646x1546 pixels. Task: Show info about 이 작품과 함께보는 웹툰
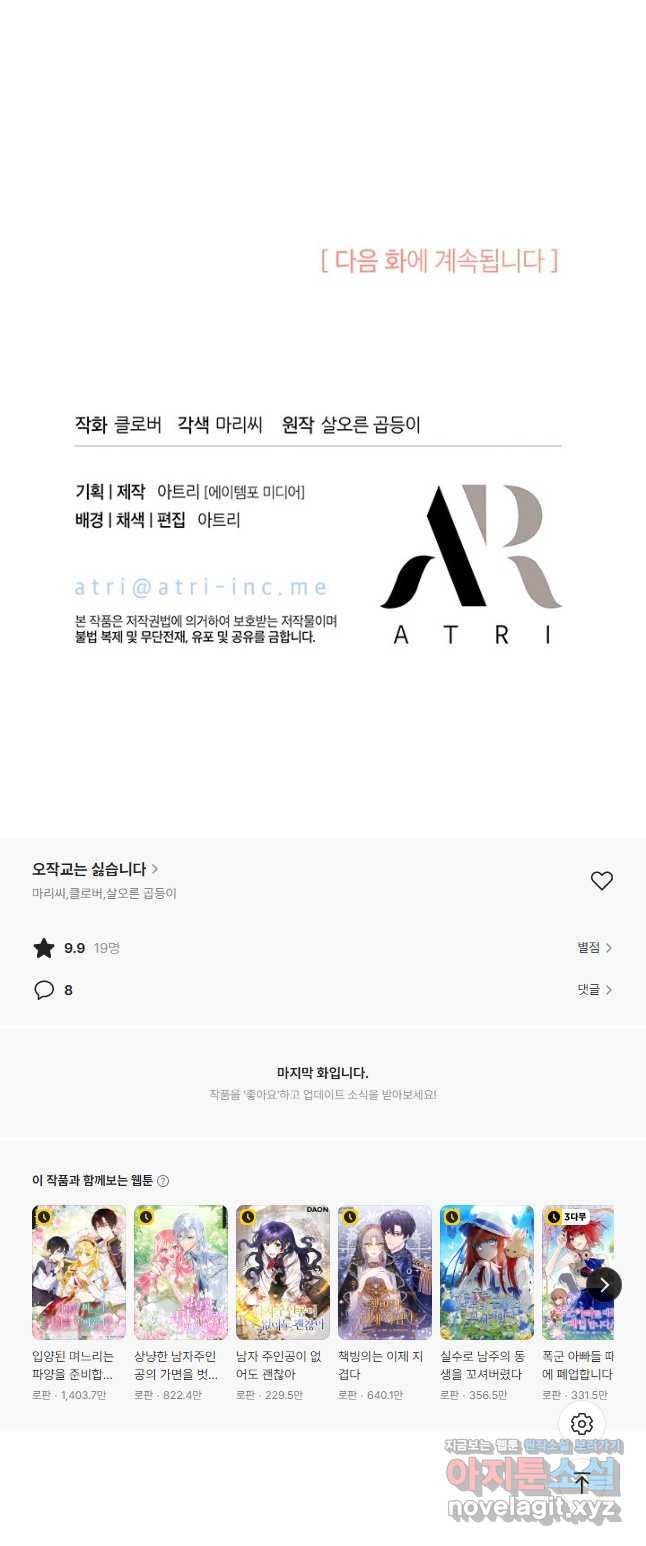coord(163,1181)
